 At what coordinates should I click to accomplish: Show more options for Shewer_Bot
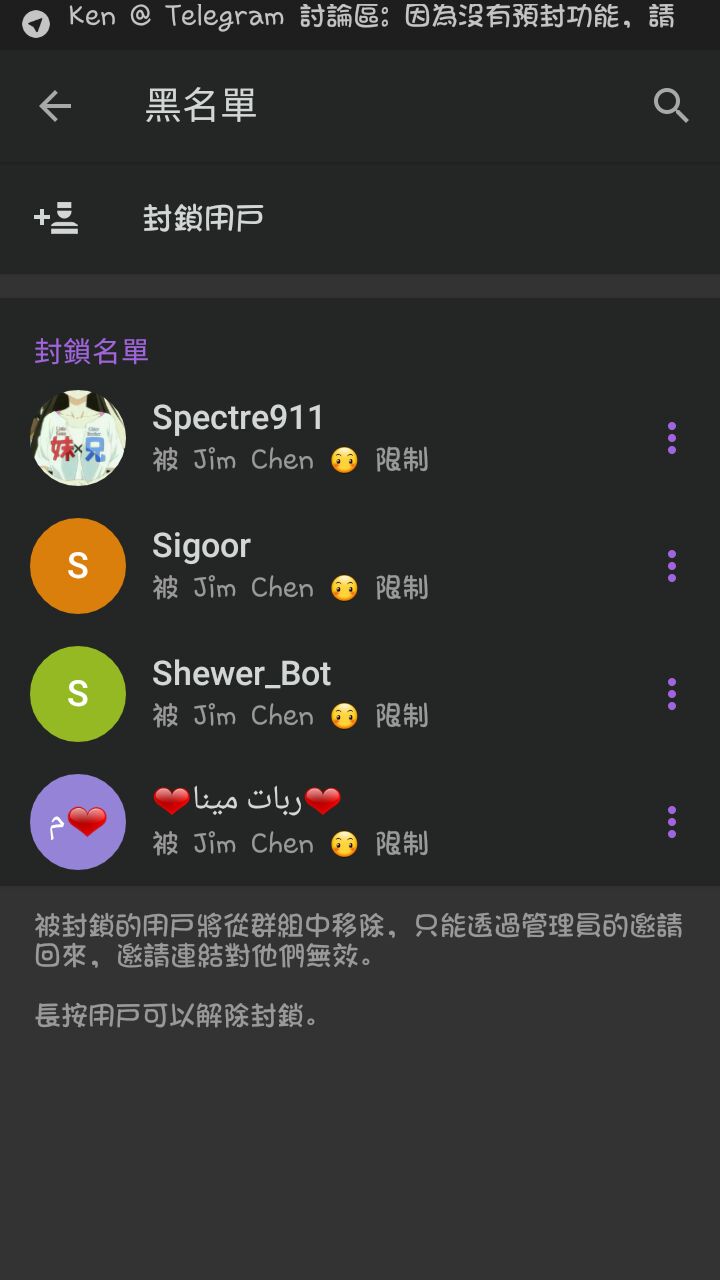(x=672, y=694)
